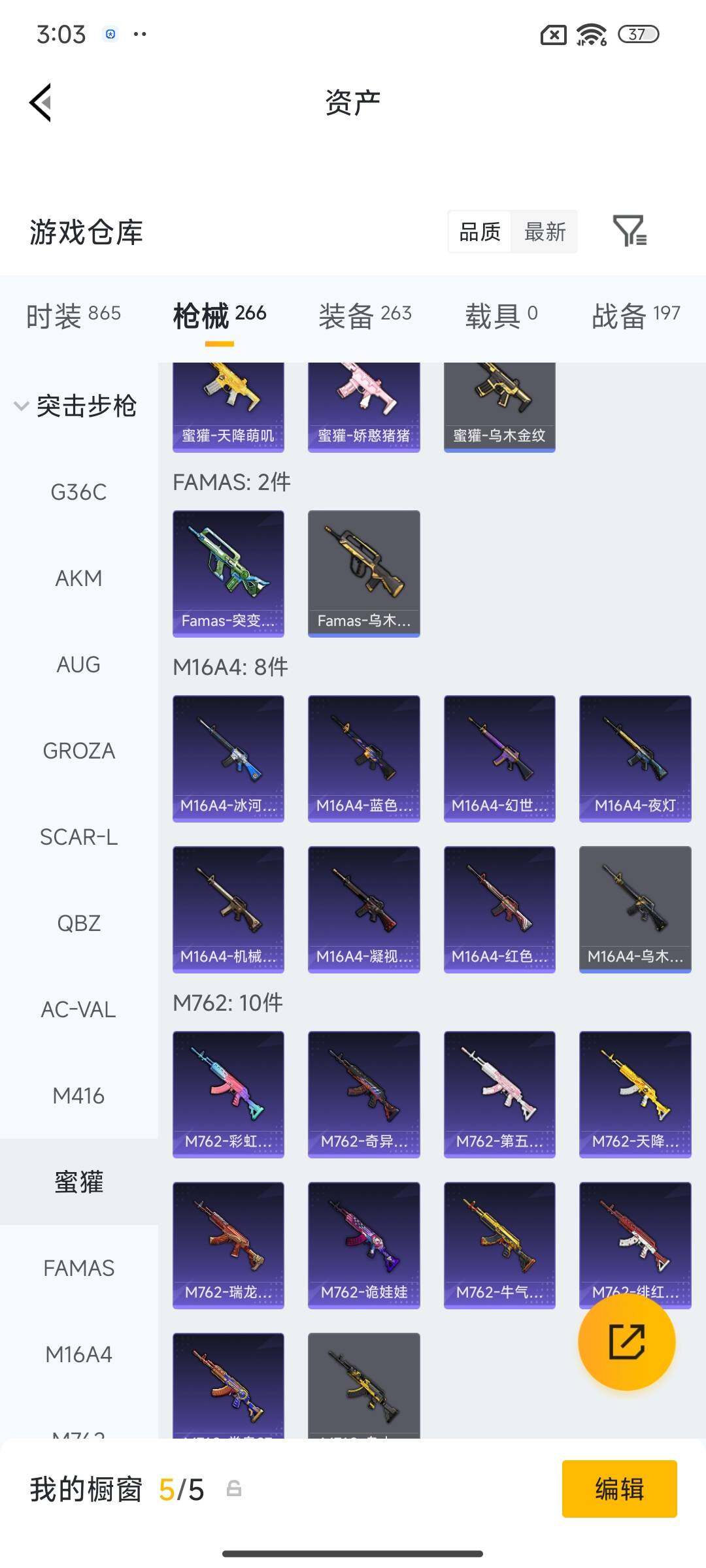Select GROZA in the weapon list
The image size is (706, 1568).
[x=78, y=751]
